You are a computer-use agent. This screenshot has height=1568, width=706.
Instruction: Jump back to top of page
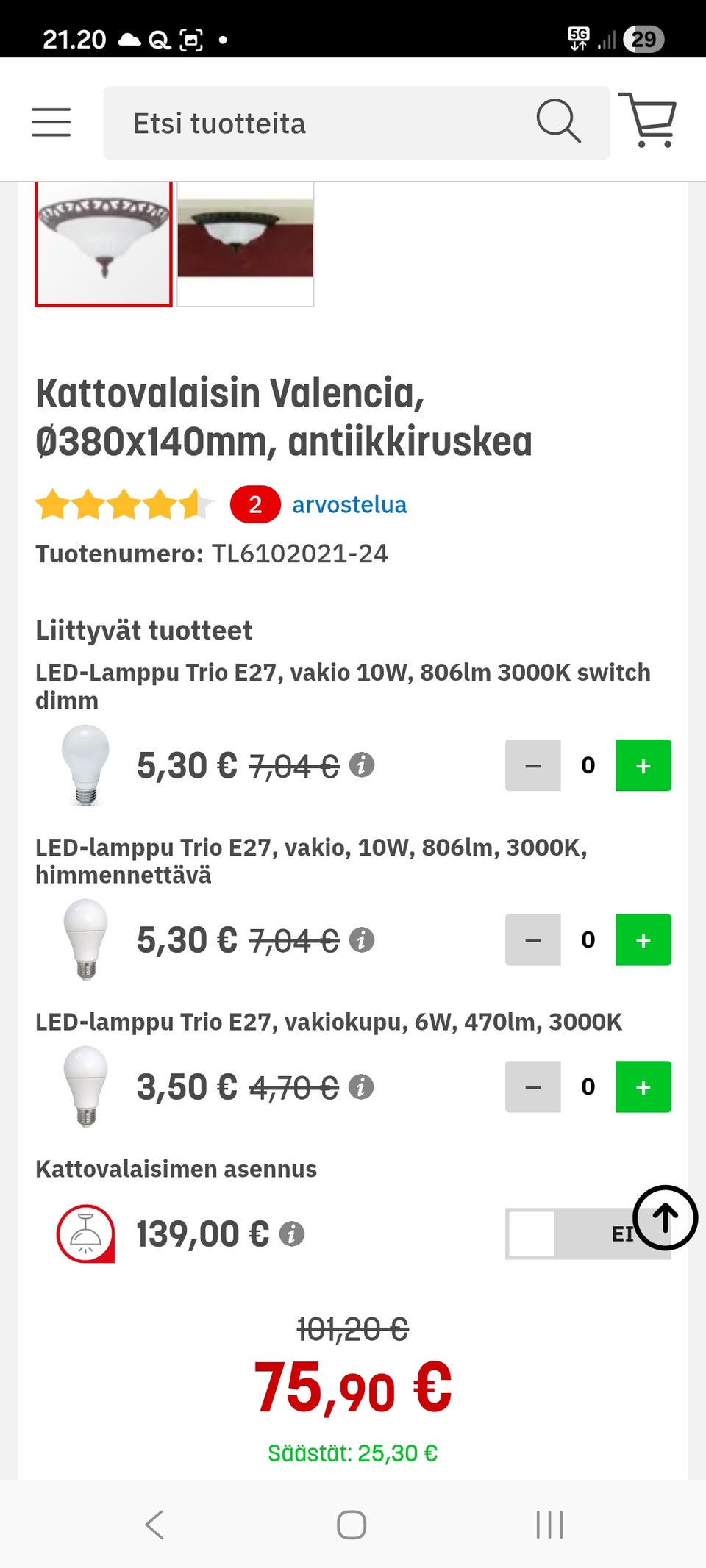pyautogui.click(x=665, y=1217)
